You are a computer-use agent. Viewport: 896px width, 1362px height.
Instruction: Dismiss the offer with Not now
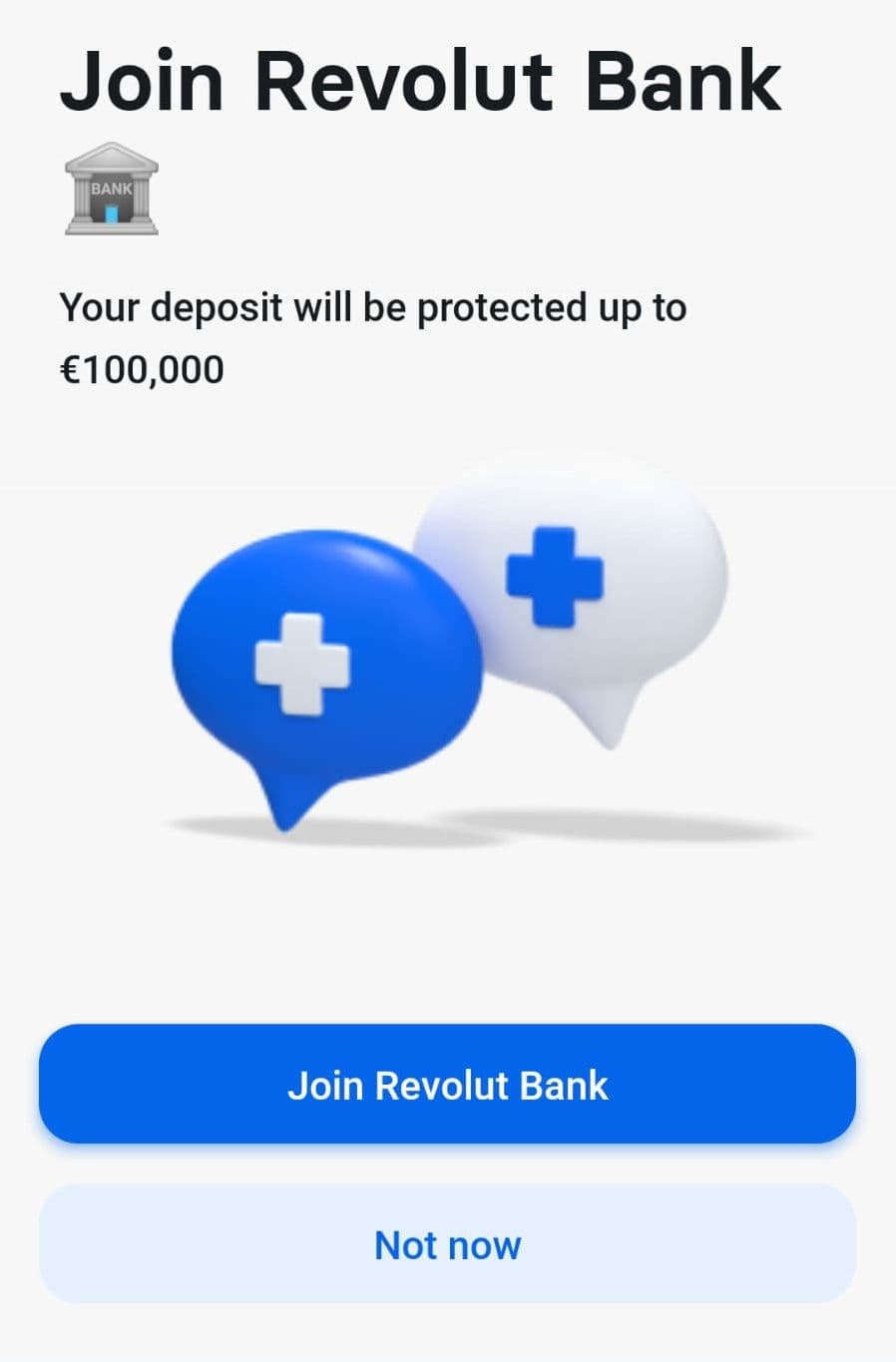tap(447, 1244)
